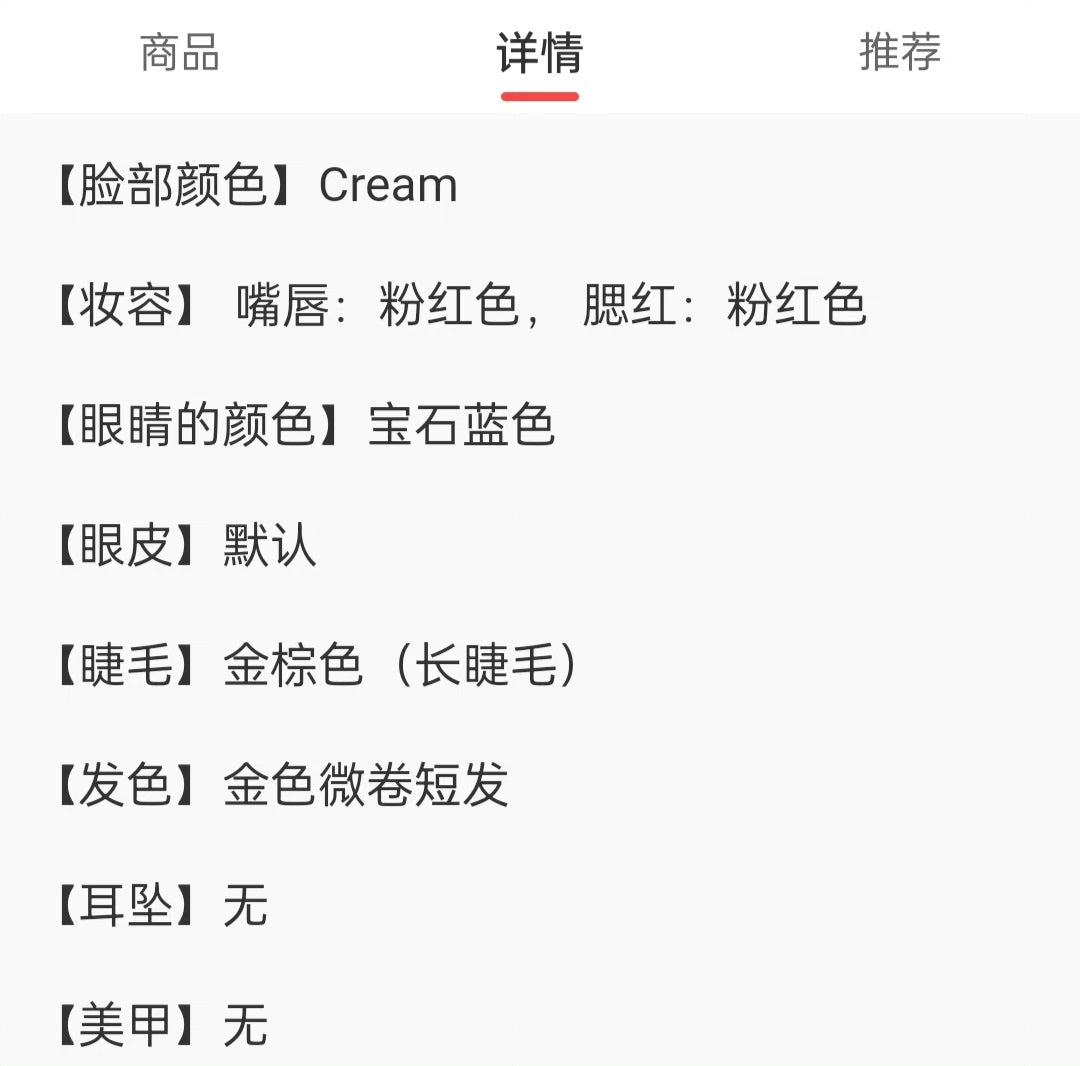Select the 详情 tab
The width and height of the screenshot is (1080, 1066).
pyautogui.click(x=540, y=54)
